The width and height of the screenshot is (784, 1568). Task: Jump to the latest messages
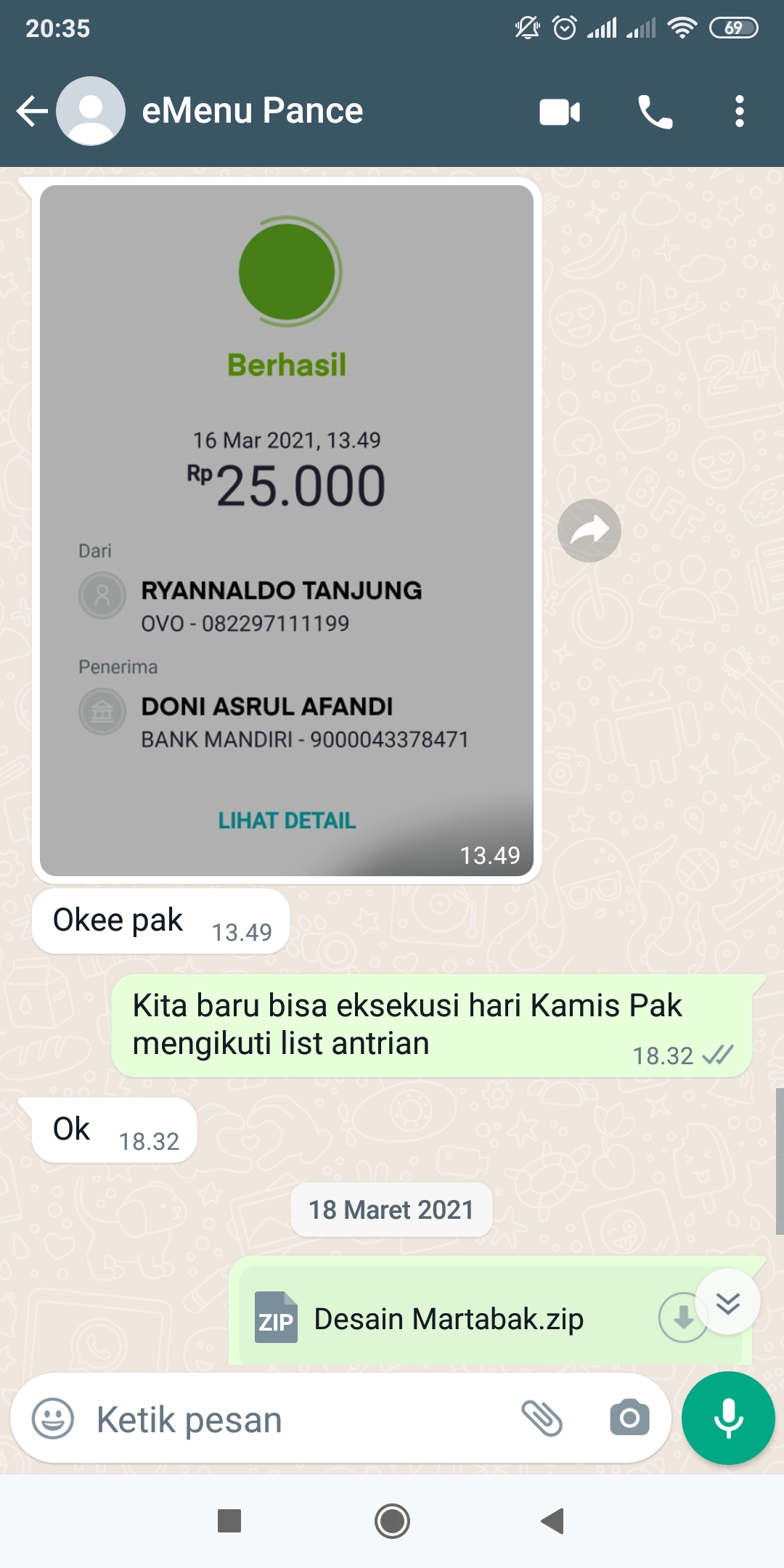(727, 1302)
